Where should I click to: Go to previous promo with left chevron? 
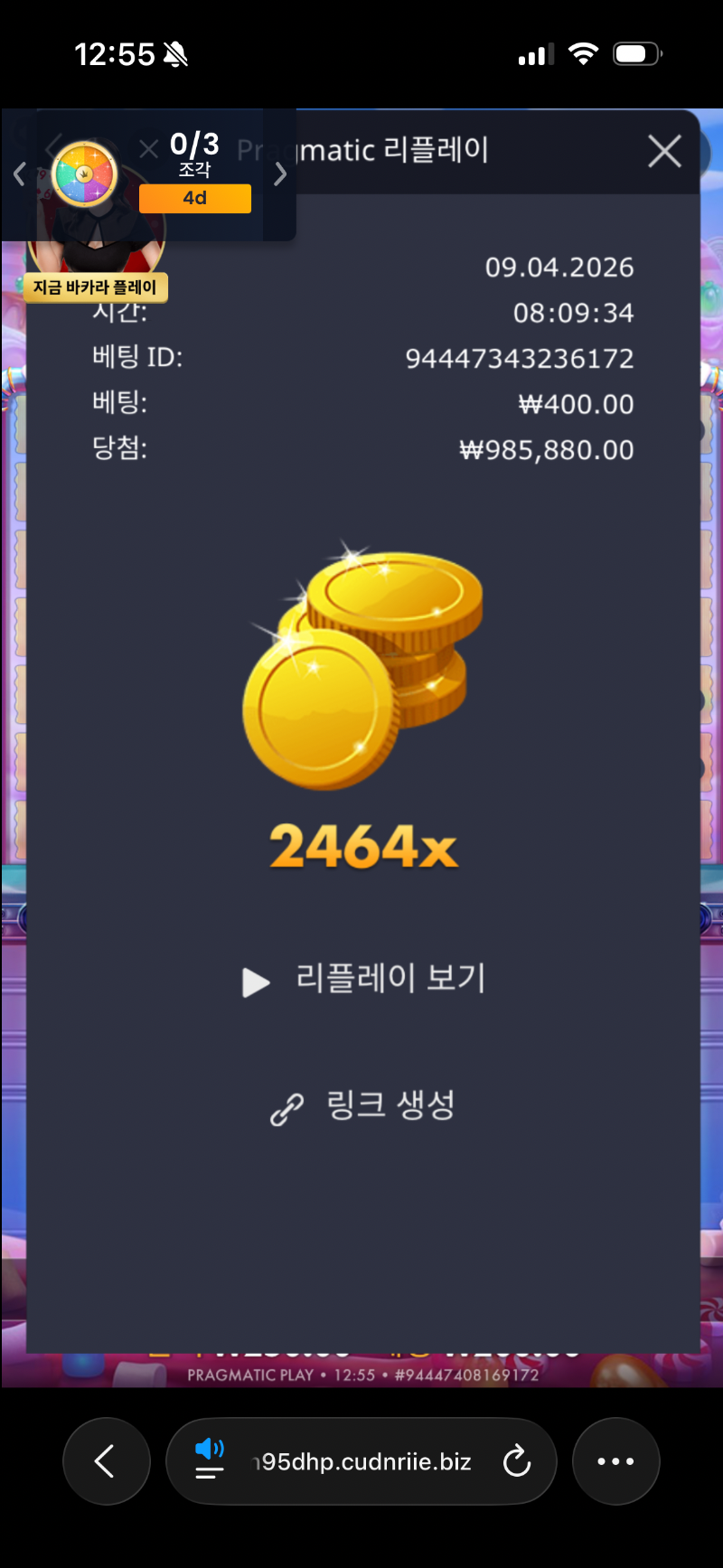pos(19,174)
